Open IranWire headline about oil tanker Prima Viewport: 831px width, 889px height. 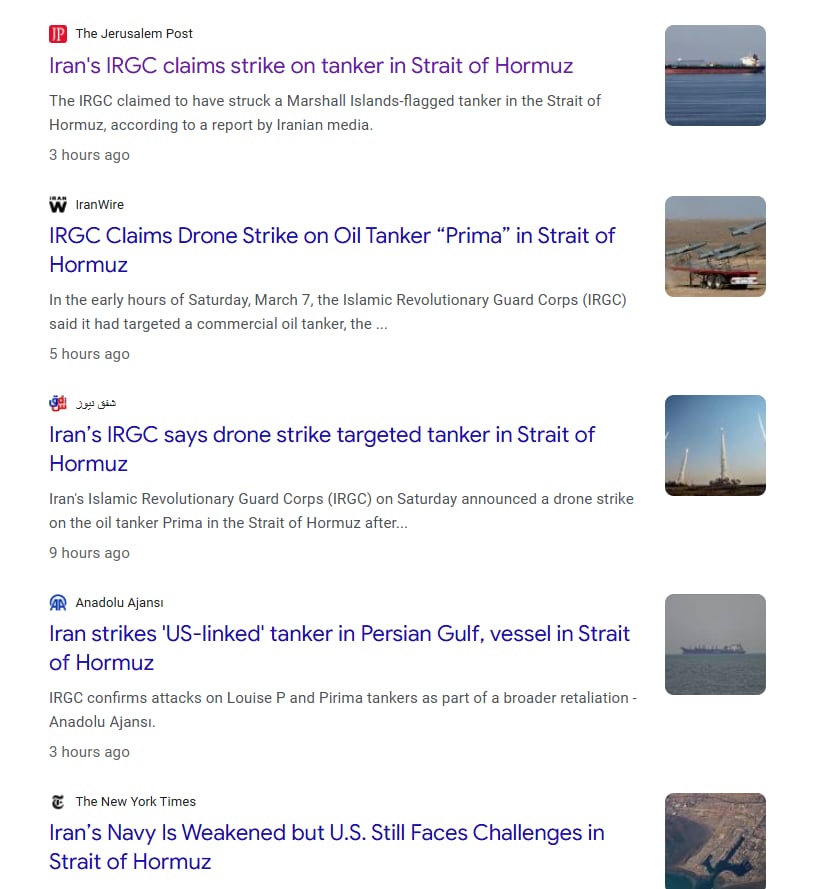click(332, 250)
